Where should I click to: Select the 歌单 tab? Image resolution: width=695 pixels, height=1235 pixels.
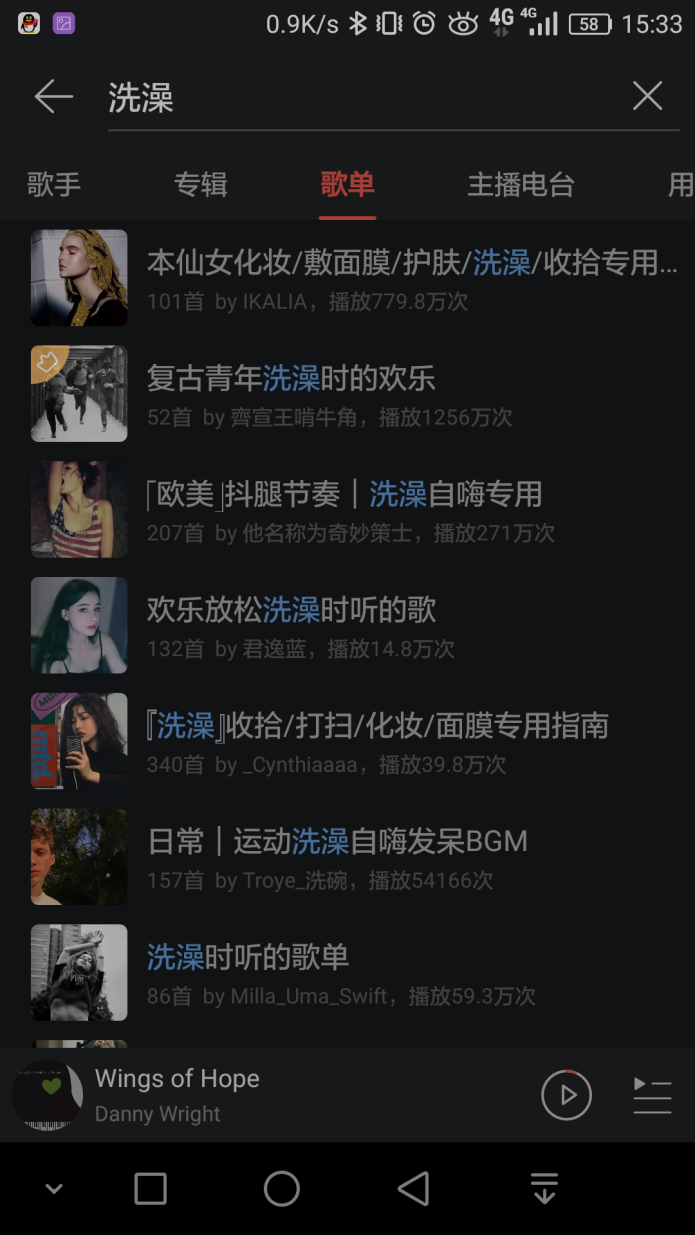(x=347, y=184)
